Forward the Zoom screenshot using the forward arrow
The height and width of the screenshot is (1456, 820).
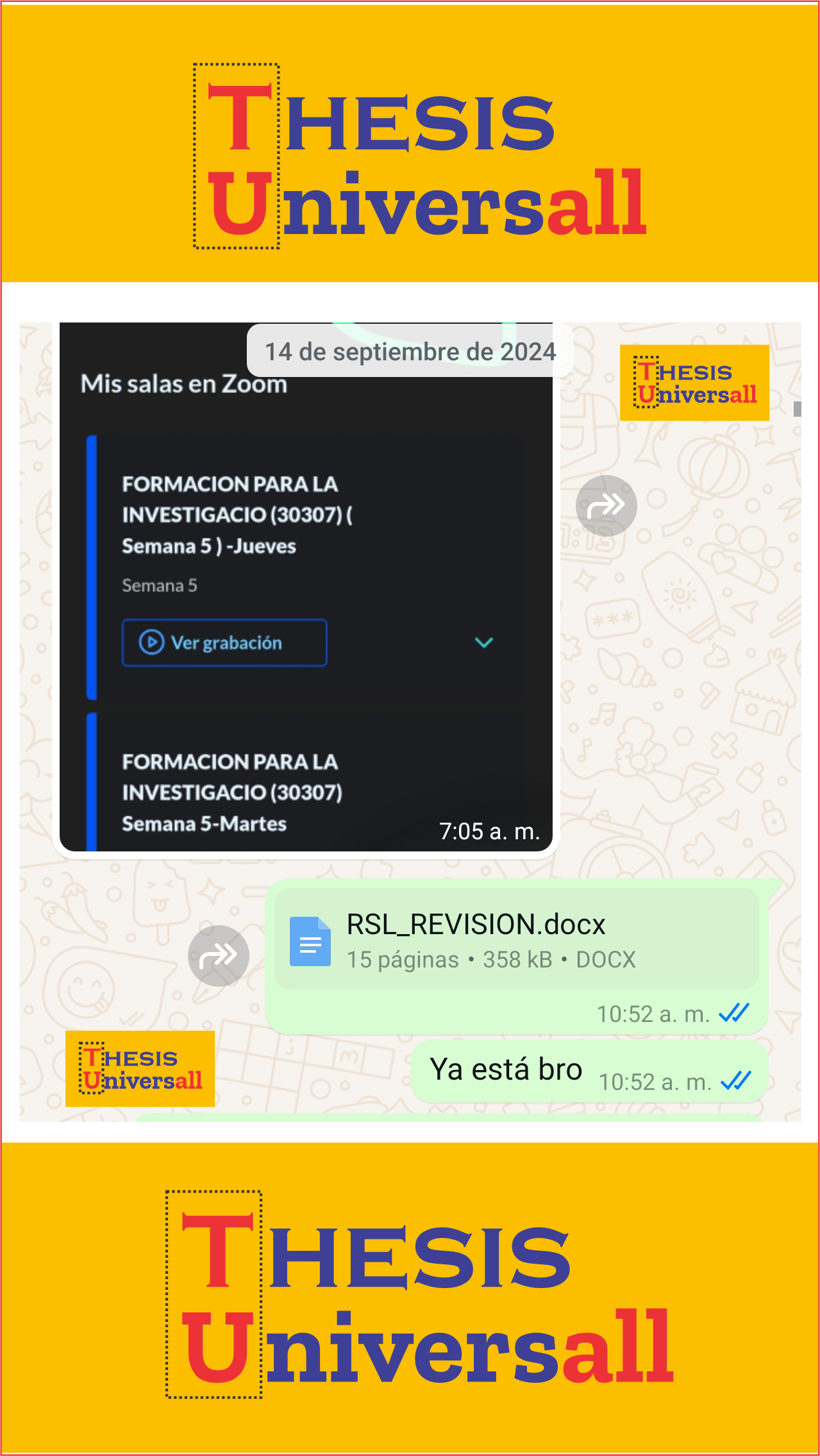pos(607,506)
